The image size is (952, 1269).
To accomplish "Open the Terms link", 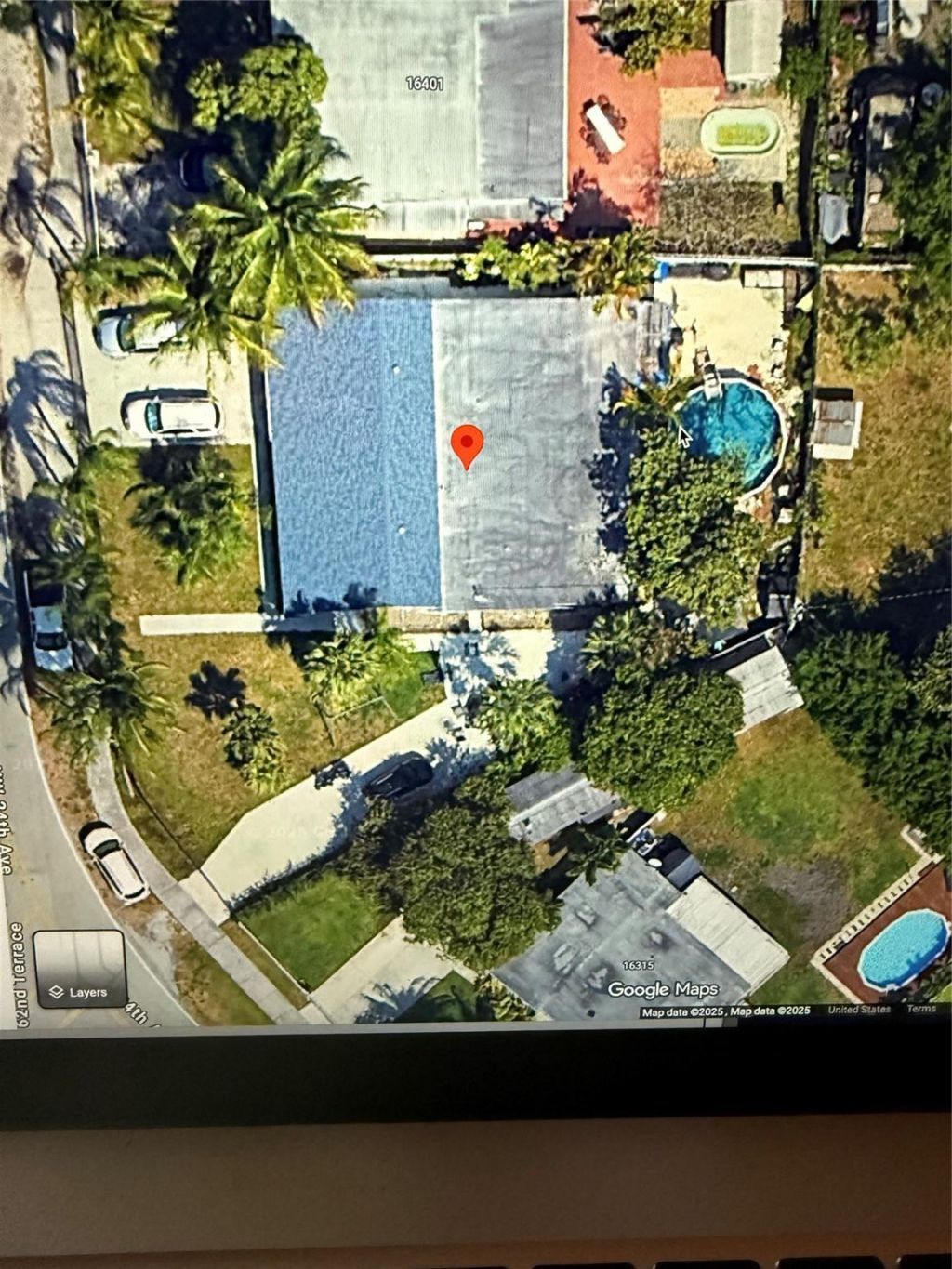I will pyautogui.click(x=921, y=1010).
